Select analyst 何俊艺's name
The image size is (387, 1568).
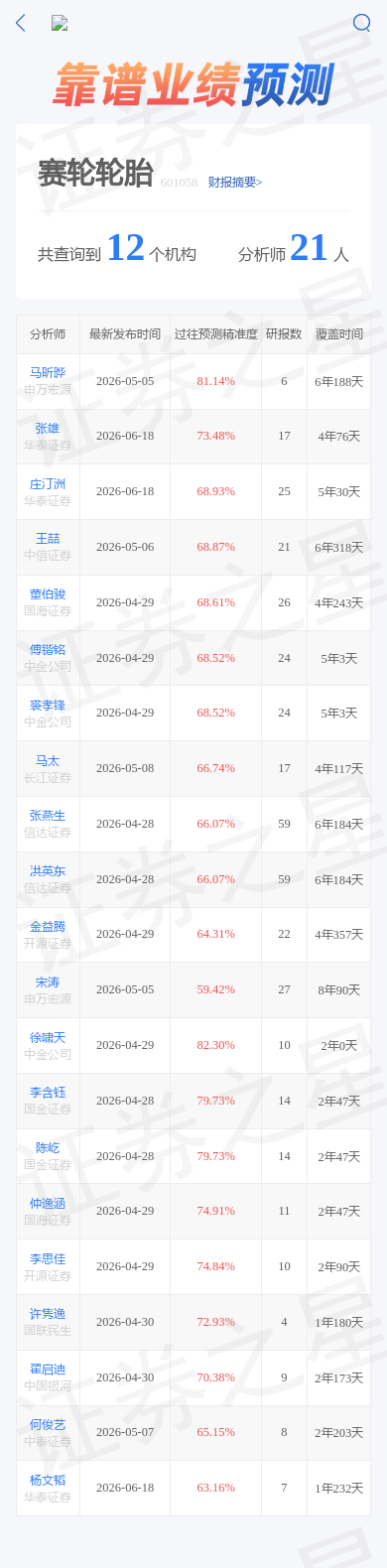48,1425
